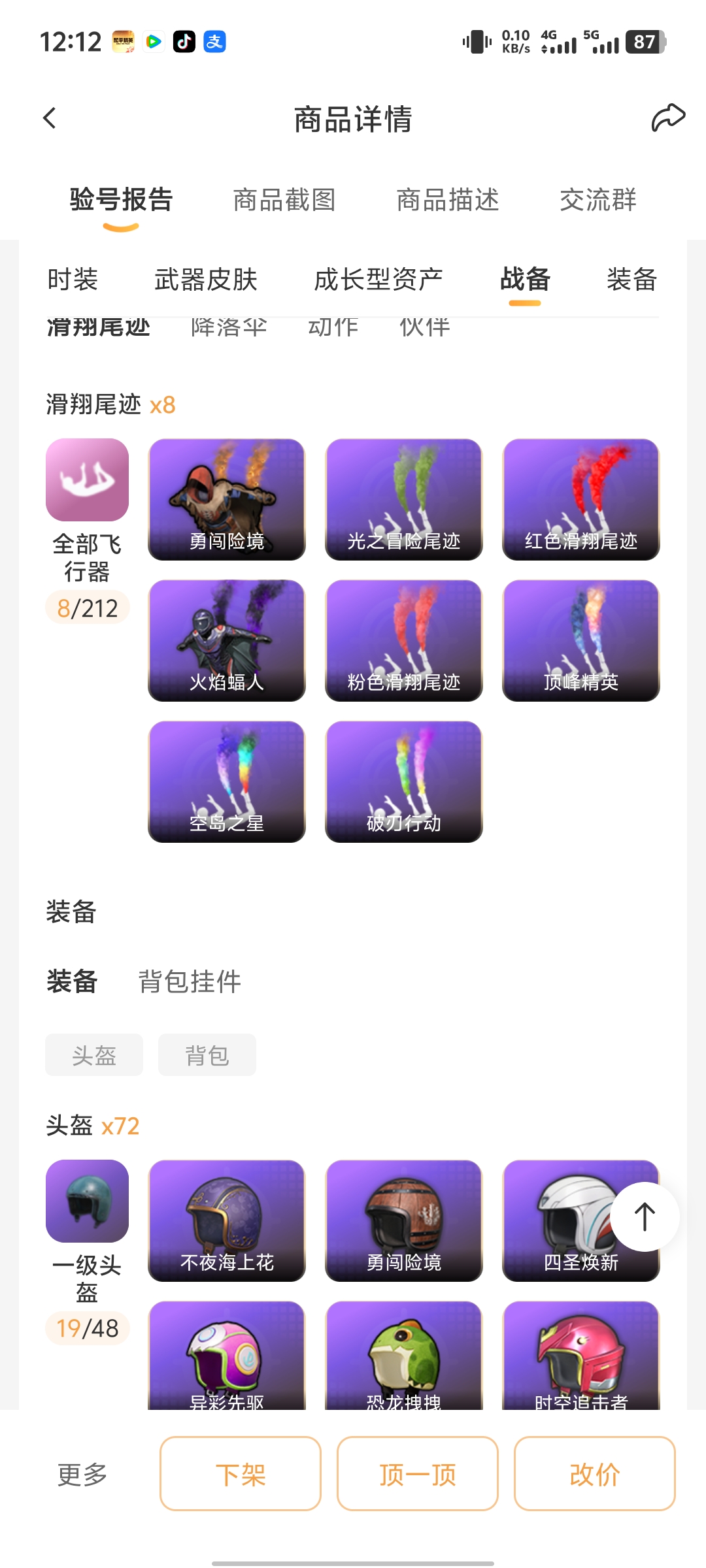The height and width of the screenshot is (1568, 706).
Task: Tap 改价 to change the price
Action: coord(594,1474)
